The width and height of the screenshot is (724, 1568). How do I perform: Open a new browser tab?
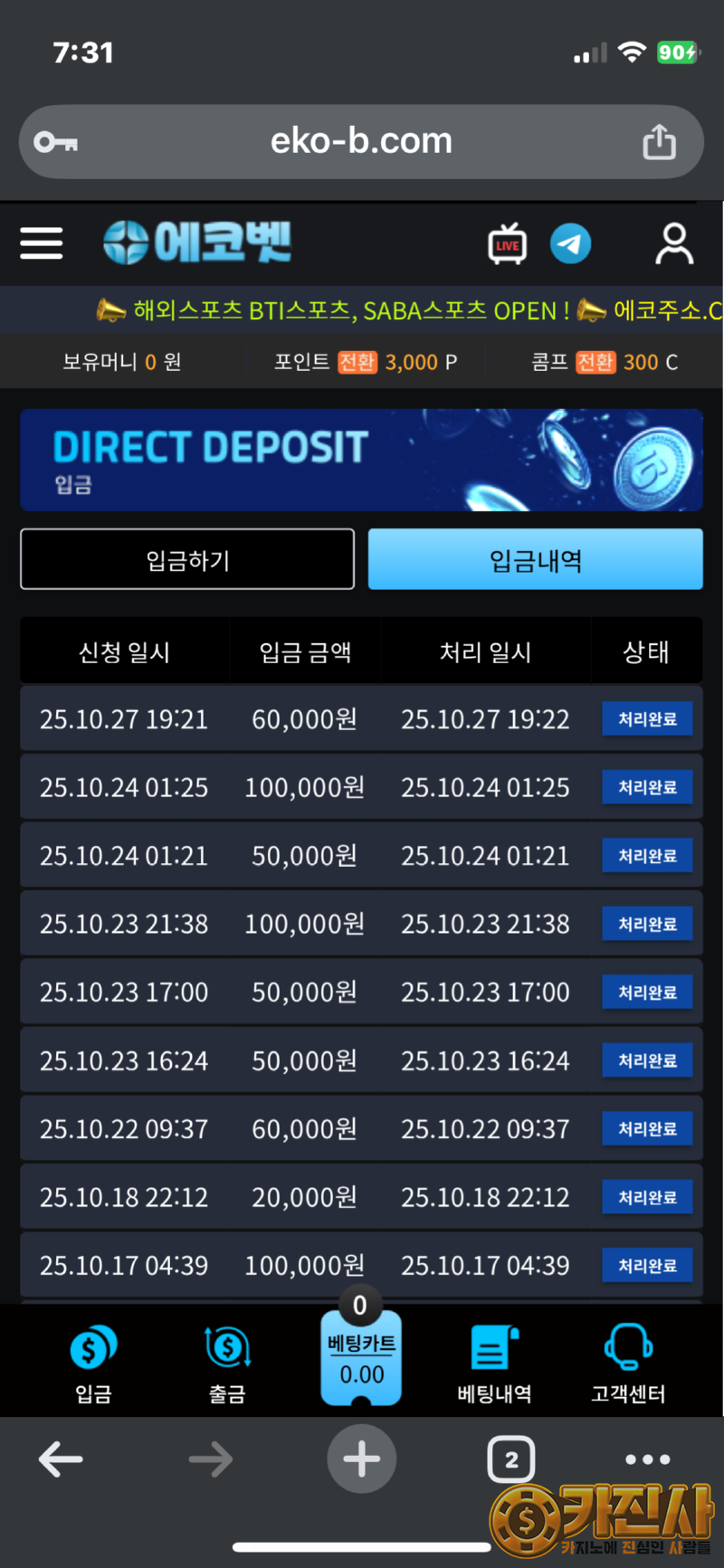click(361, 1459)
